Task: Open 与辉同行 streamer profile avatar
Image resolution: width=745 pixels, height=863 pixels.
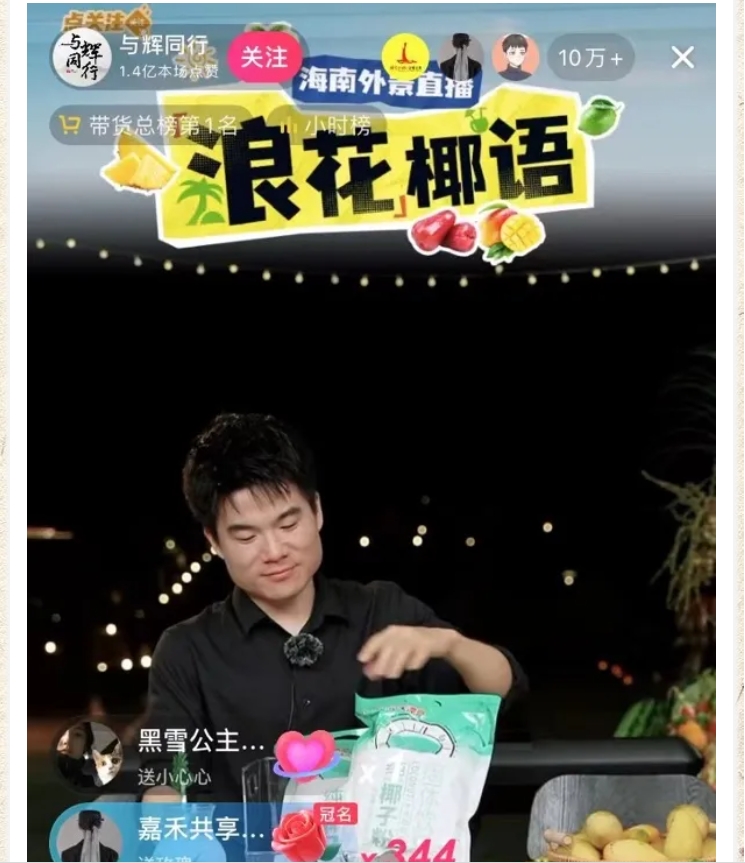Action: (x=81, y=57)
